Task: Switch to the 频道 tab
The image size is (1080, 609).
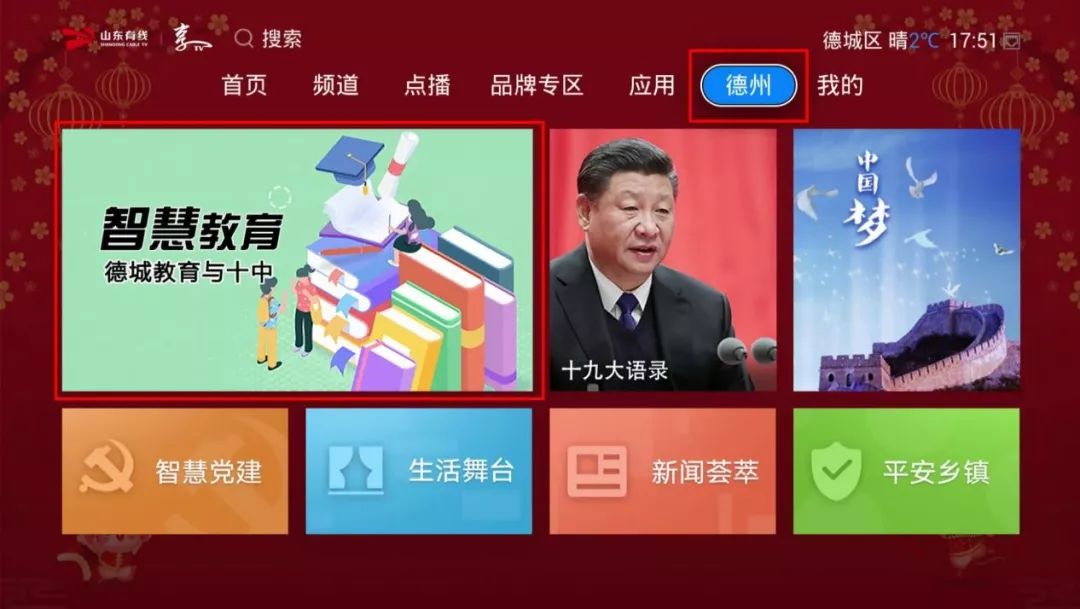Action: point(336,86)
